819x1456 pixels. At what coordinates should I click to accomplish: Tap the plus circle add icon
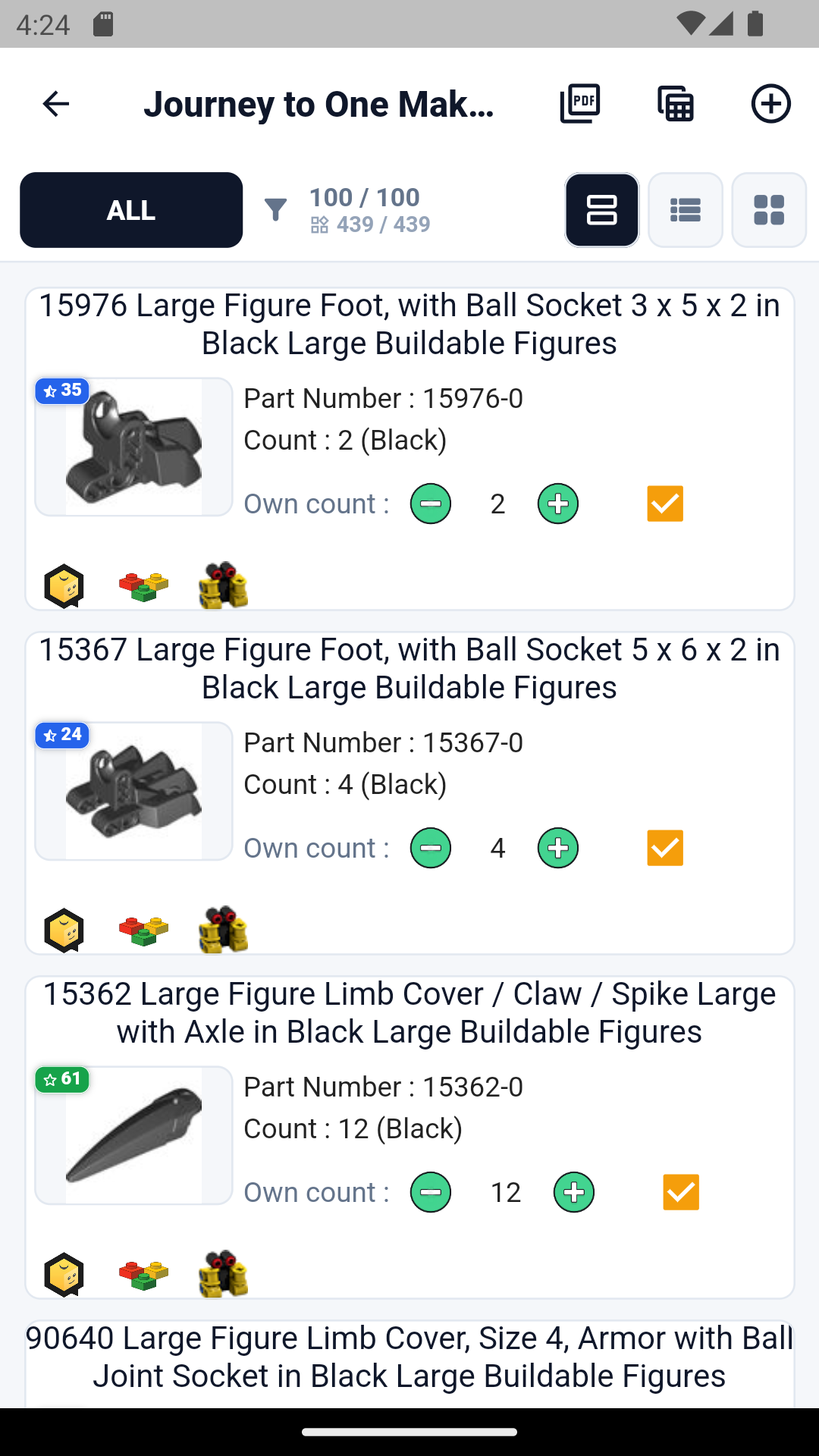pos(771,104)
